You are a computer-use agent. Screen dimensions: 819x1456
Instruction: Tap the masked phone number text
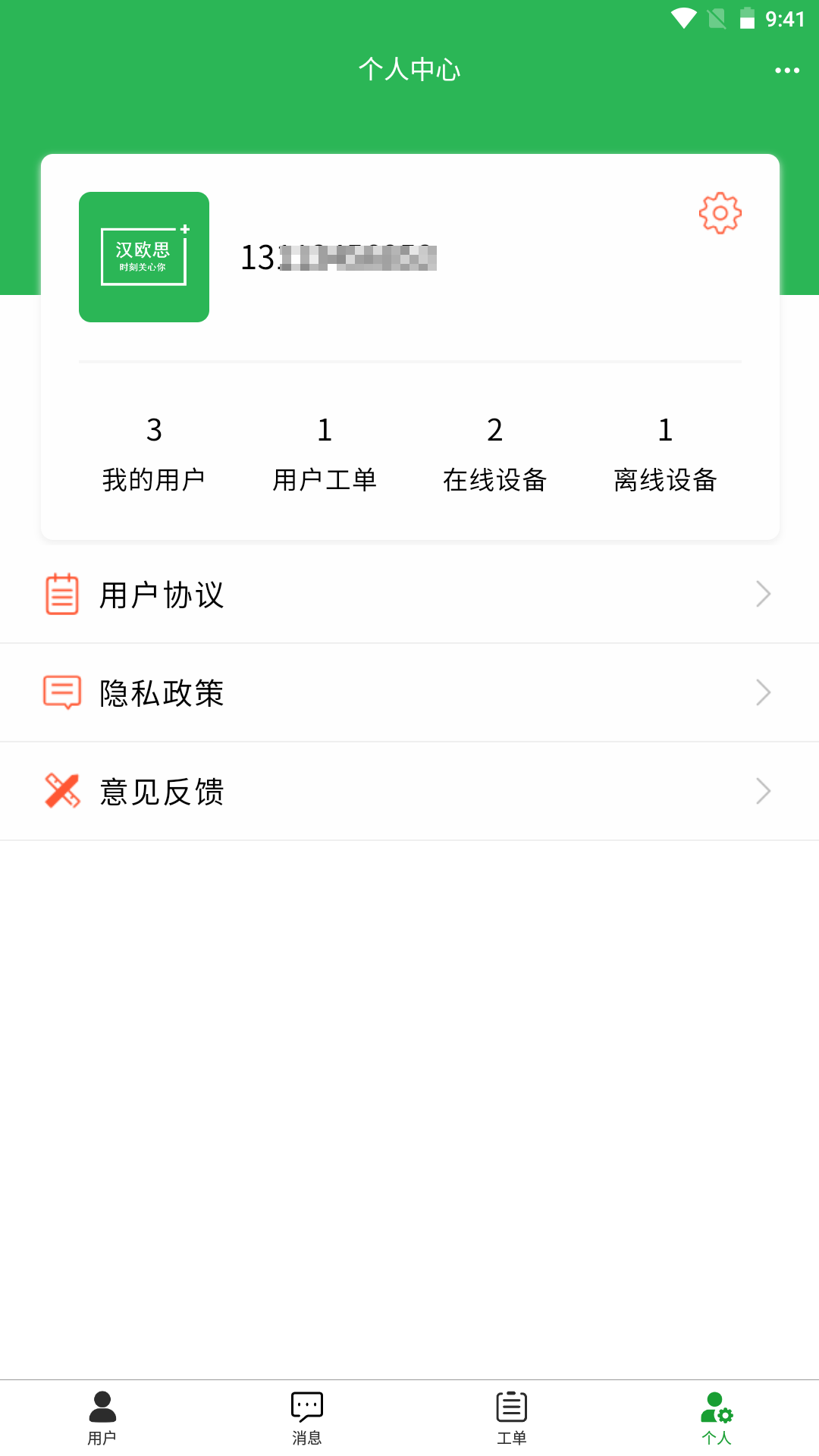(x=341, y=258)
